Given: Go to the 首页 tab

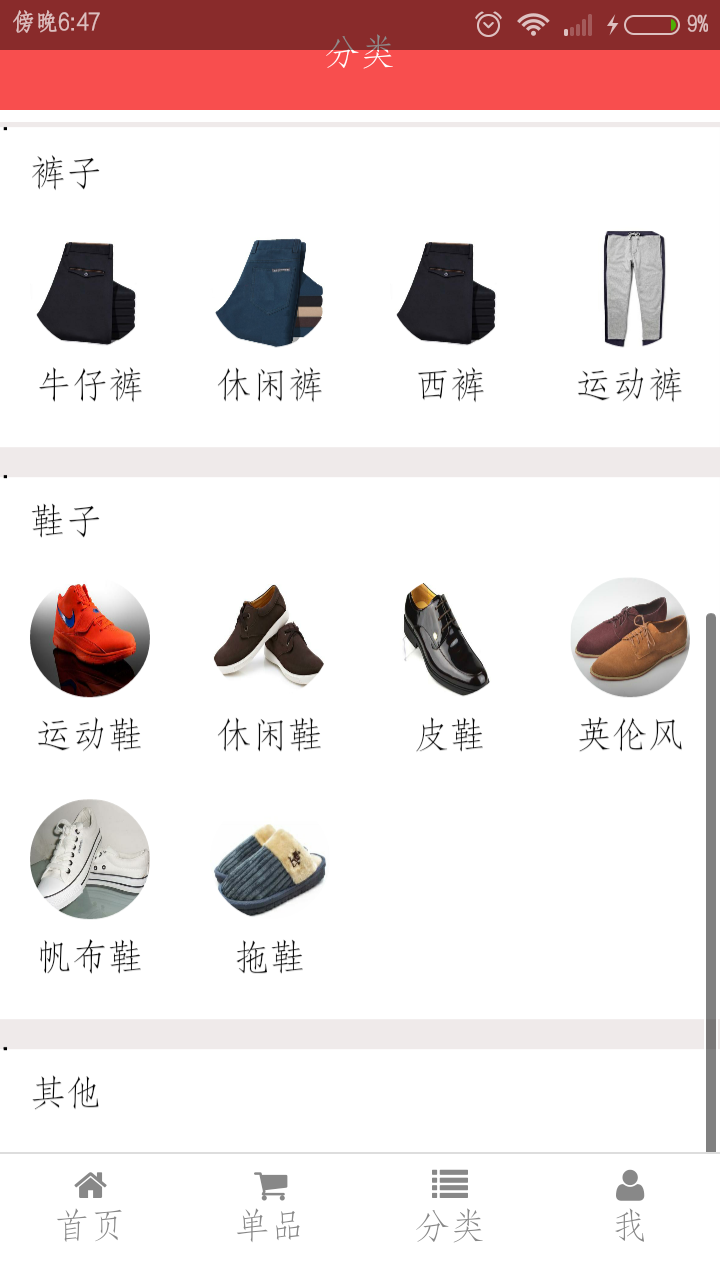Looking at the screenshot, I should pyautogui.click(x=90, y=1207).
